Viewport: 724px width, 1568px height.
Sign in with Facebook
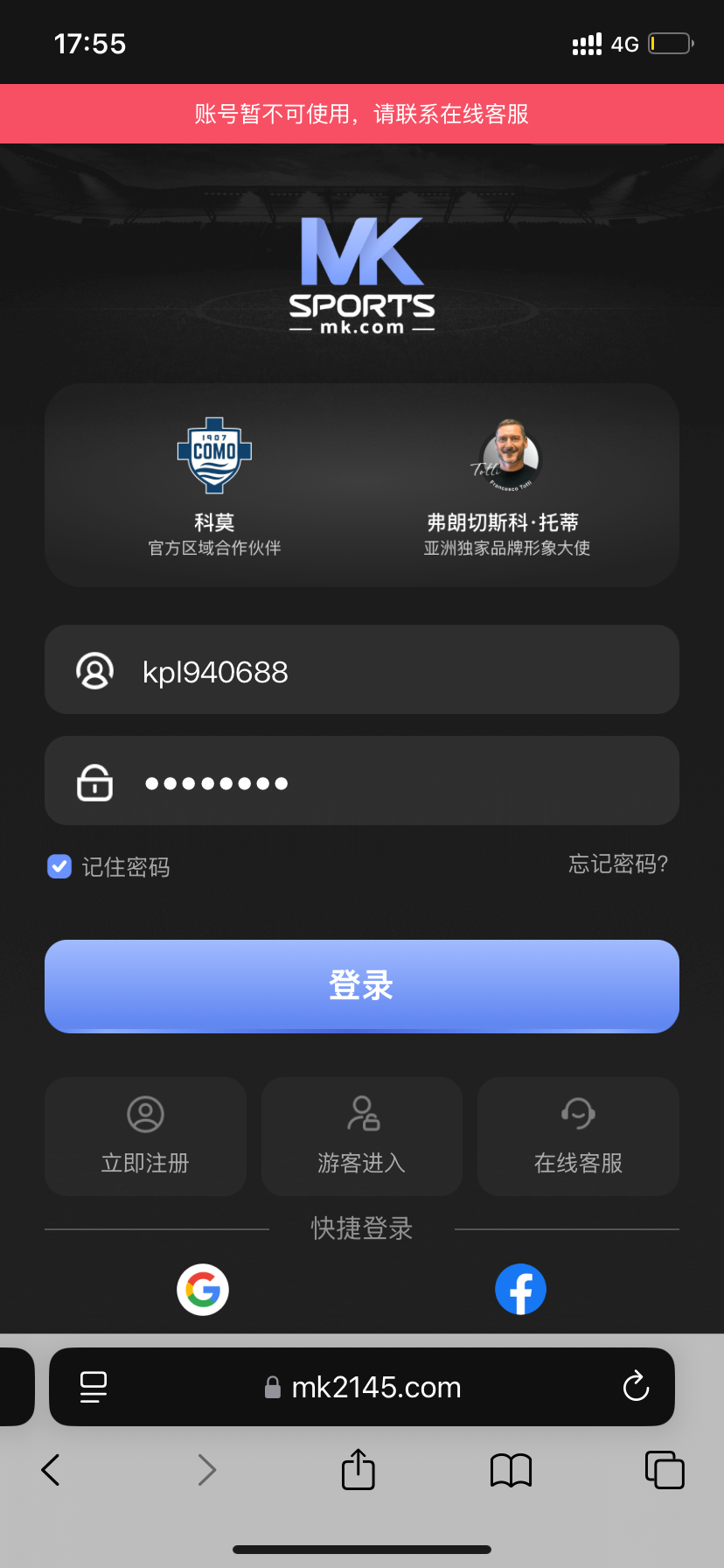point(520,1290)
